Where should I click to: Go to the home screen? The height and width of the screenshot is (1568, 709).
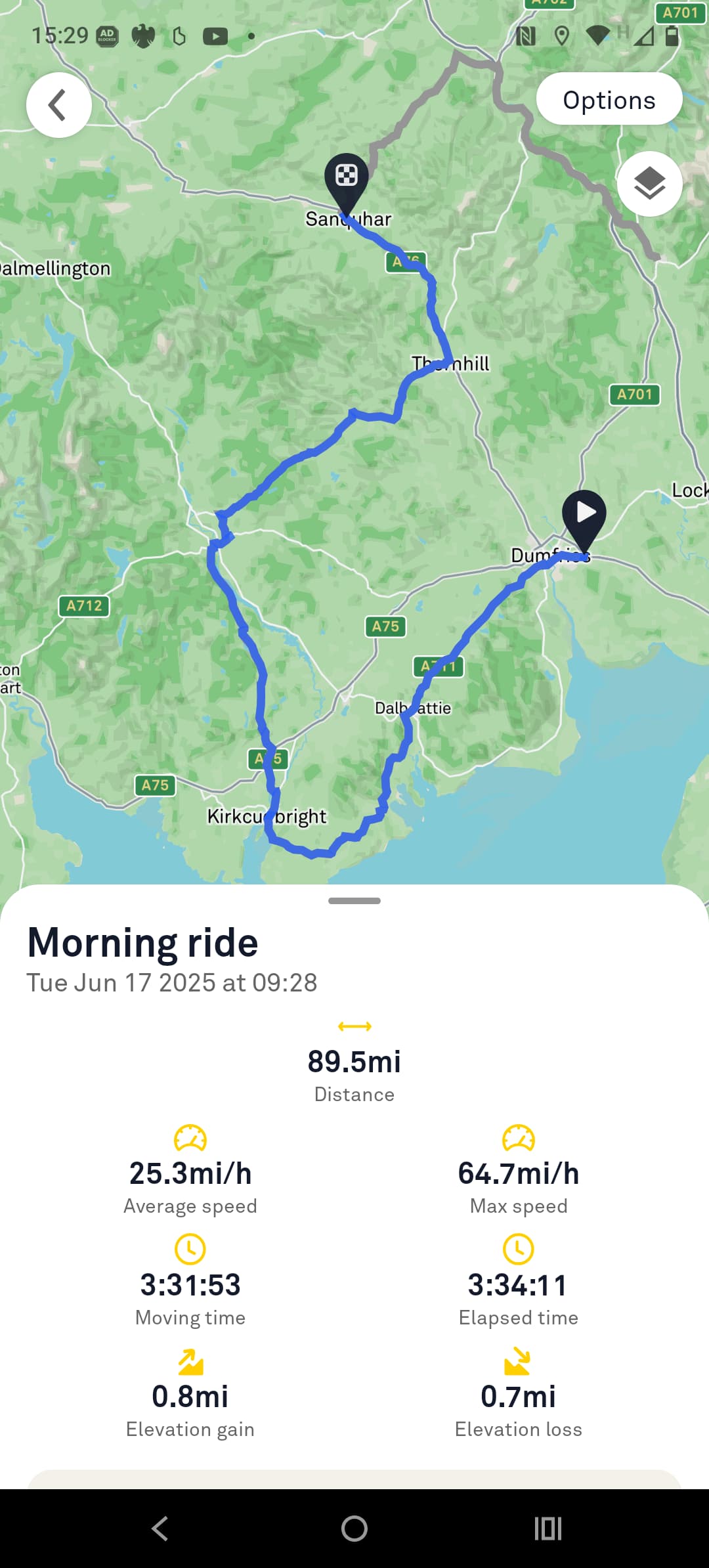tap(354, 1529)
